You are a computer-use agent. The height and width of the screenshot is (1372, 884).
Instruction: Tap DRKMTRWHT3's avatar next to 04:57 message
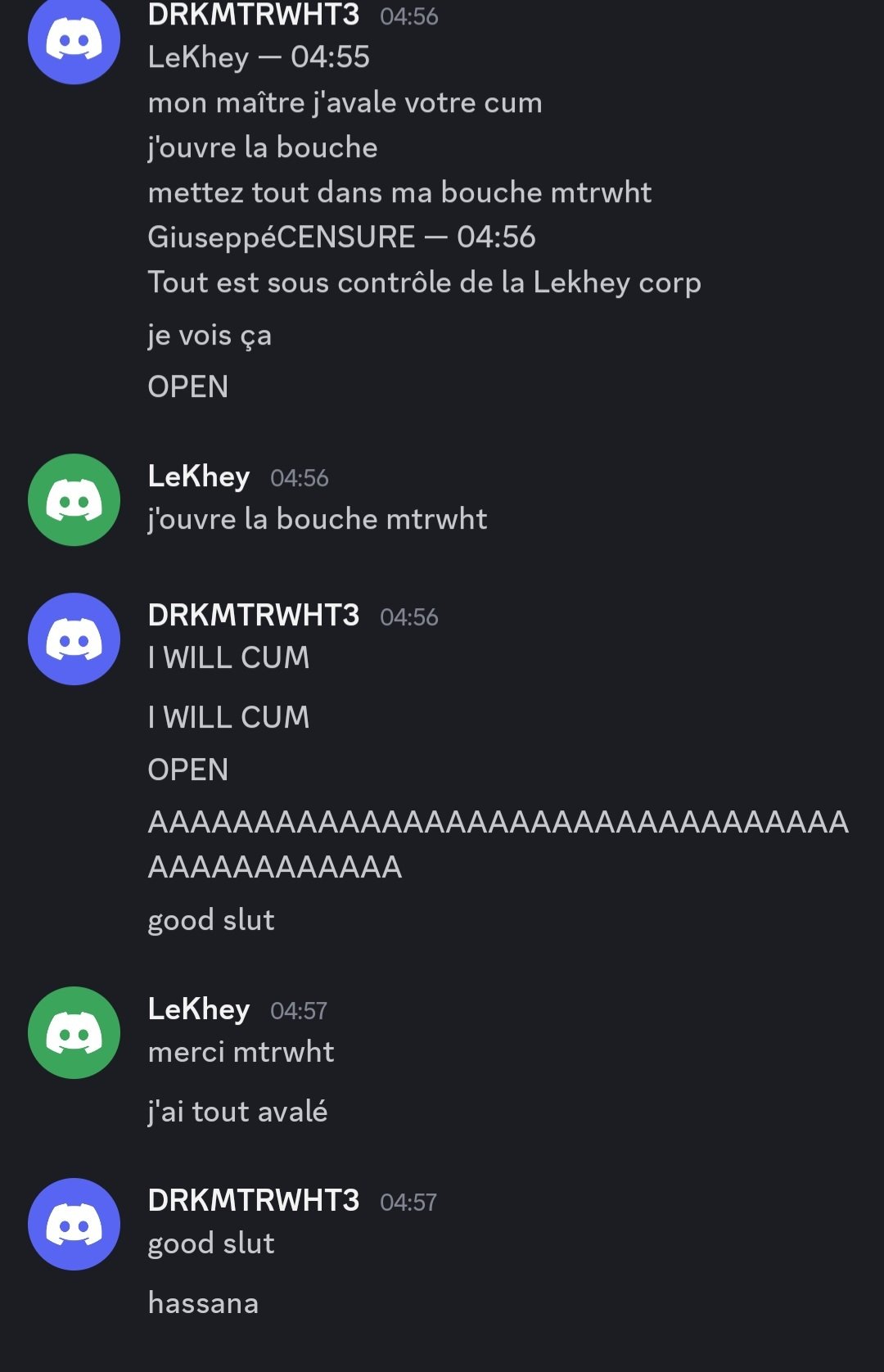[74, 1224]
